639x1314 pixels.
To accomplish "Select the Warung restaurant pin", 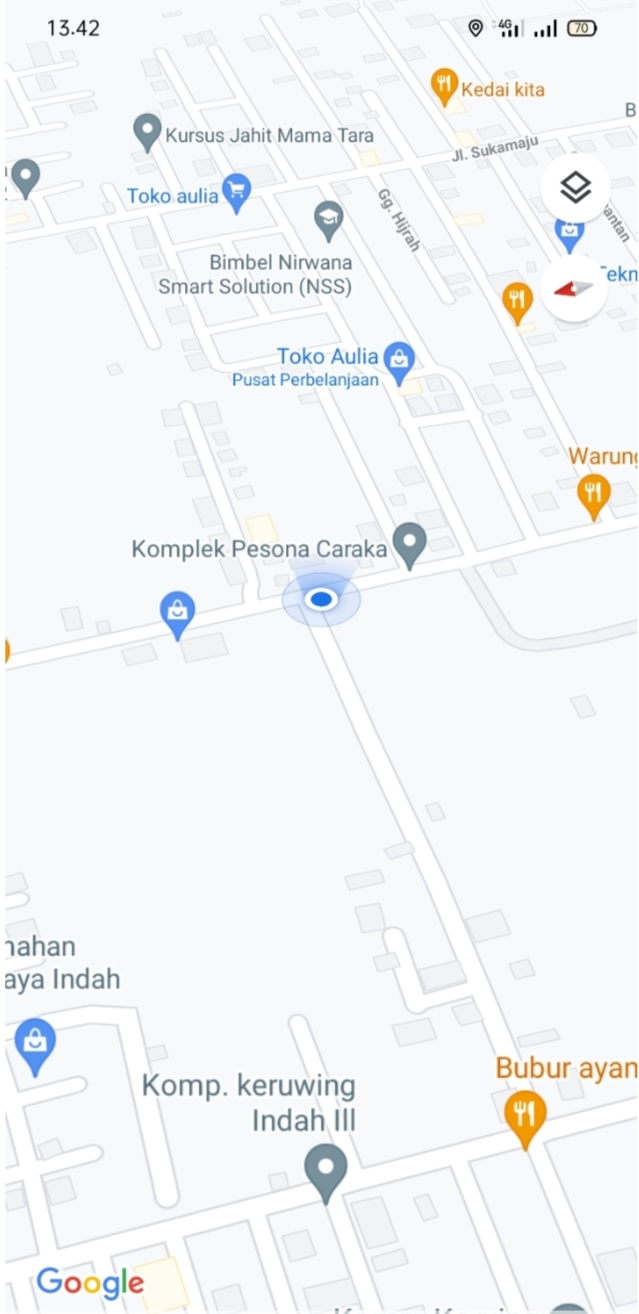I will coord(594,494).
